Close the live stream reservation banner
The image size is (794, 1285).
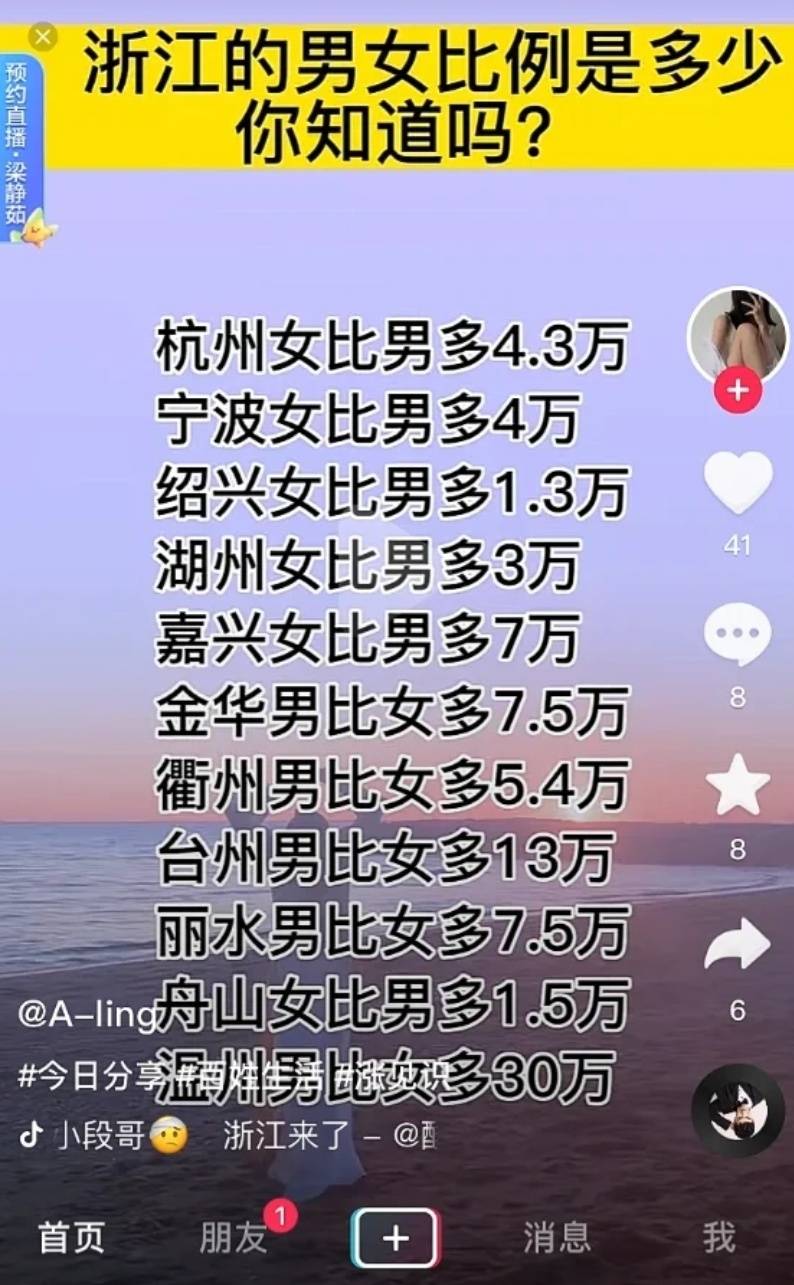point(42,38)
